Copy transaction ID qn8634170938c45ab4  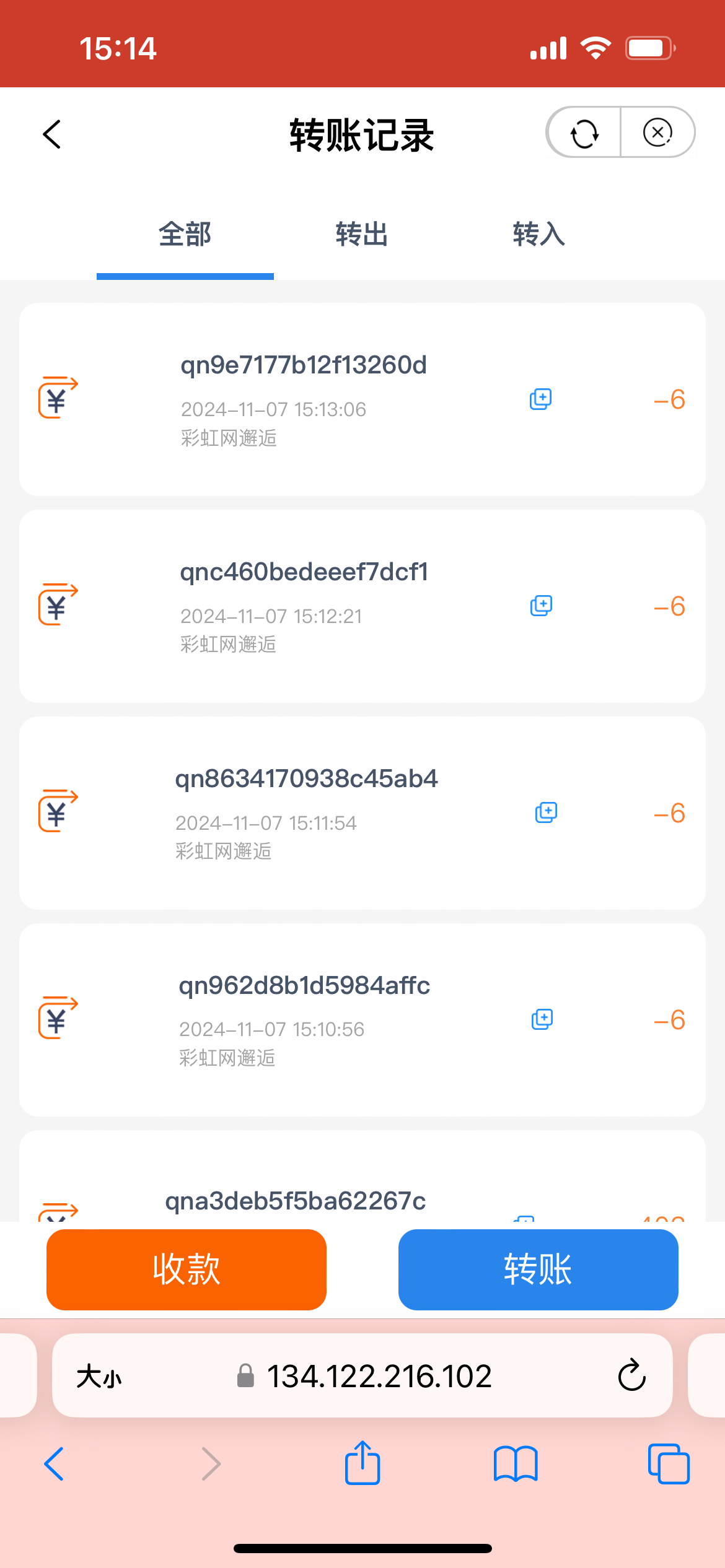point(546,812)
